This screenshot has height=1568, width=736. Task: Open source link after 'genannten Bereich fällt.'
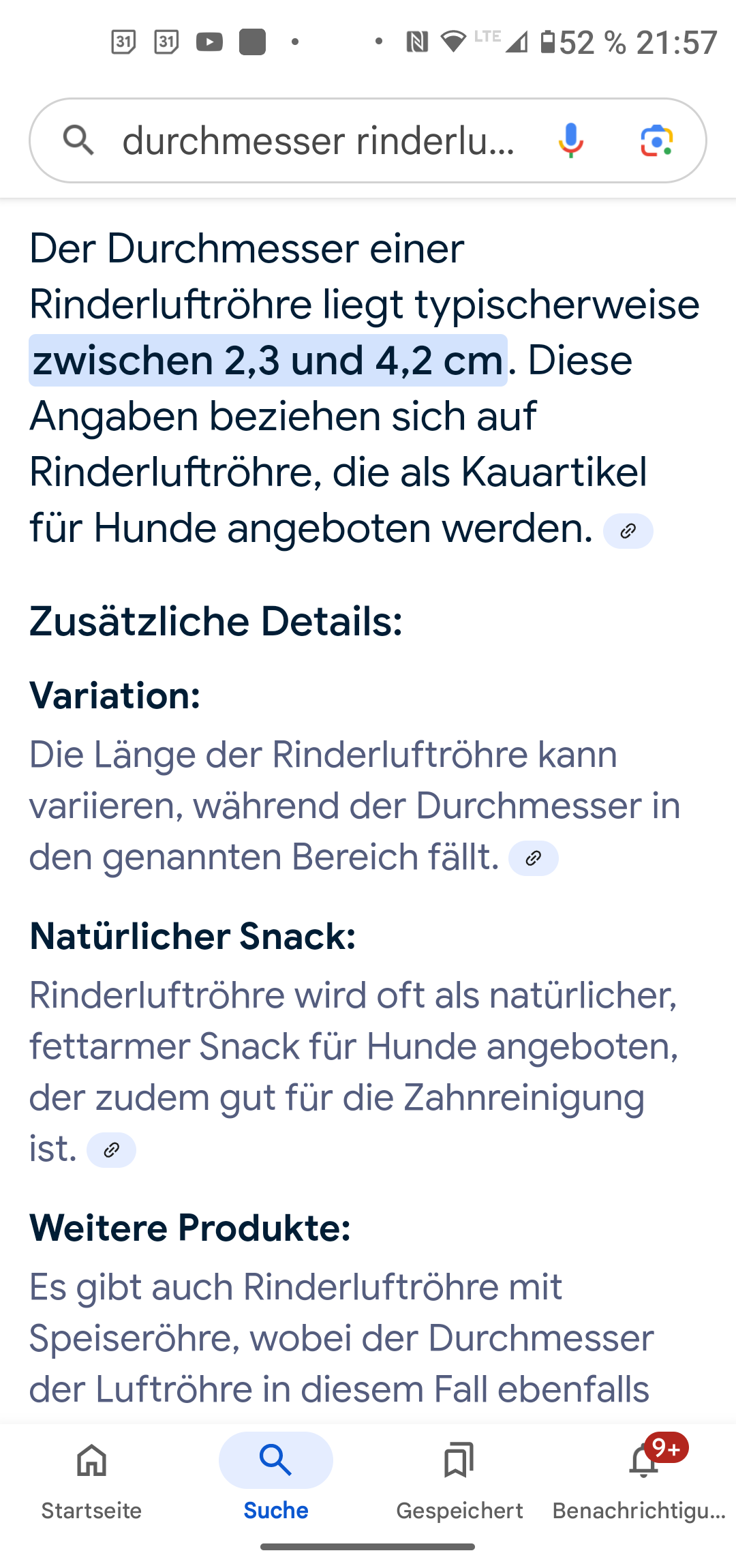tap(534, 858)
